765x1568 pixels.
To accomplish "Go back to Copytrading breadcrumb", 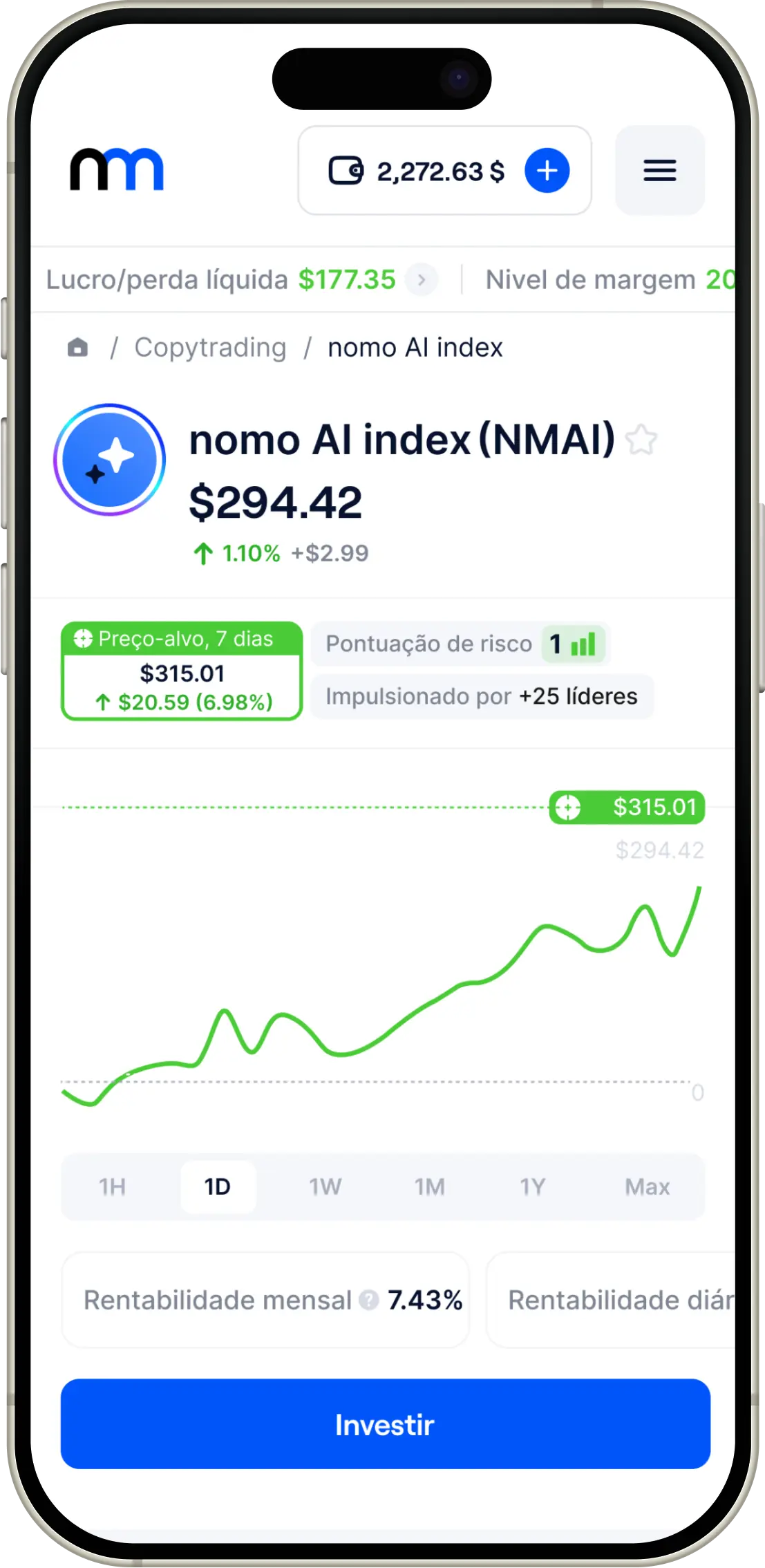I will click(210, 348).
